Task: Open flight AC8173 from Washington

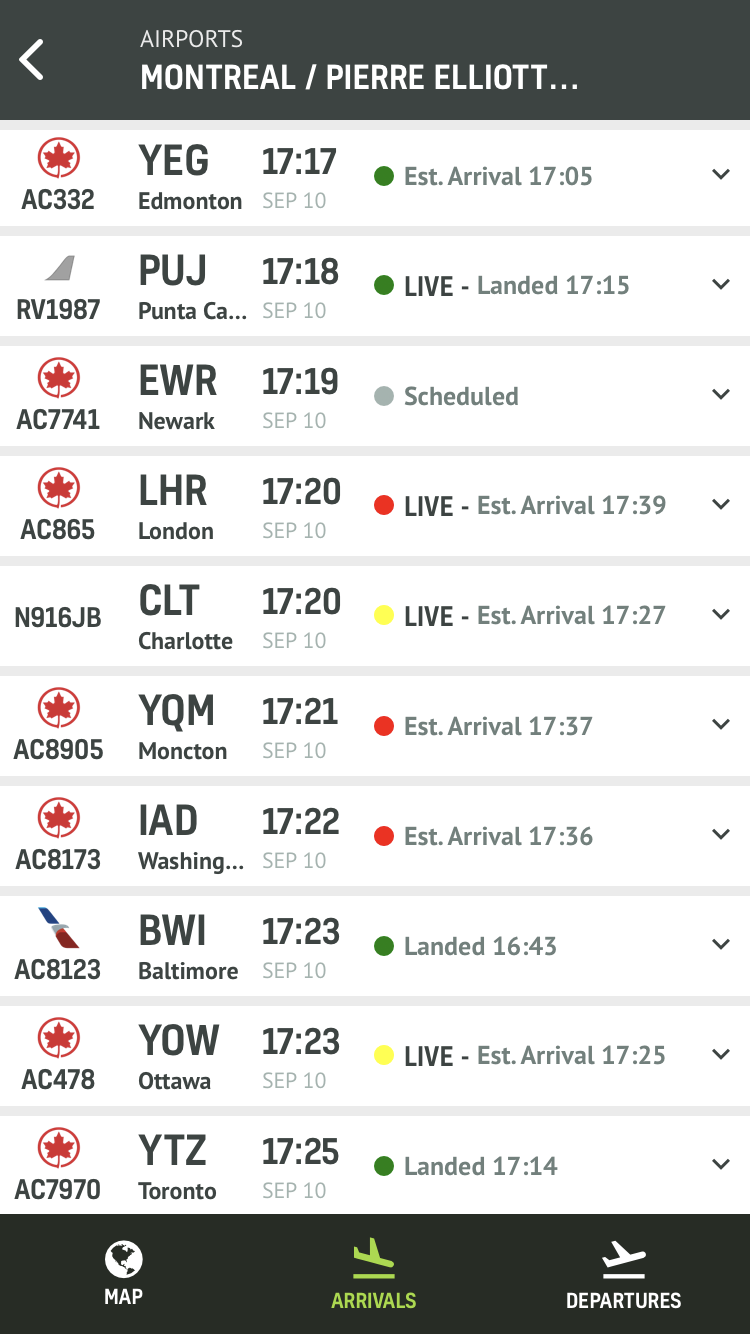Action: click(375, 836)
